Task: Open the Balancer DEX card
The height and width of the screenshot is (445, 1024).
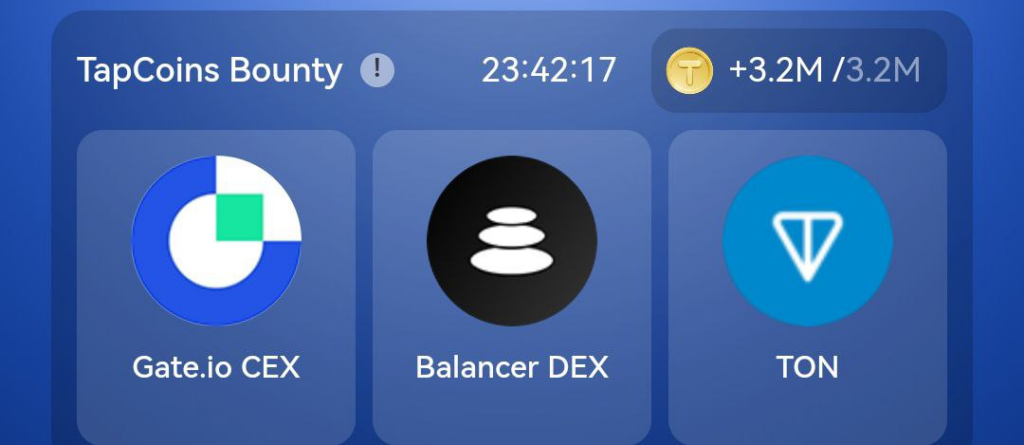Action: click(x=511, y=280)
